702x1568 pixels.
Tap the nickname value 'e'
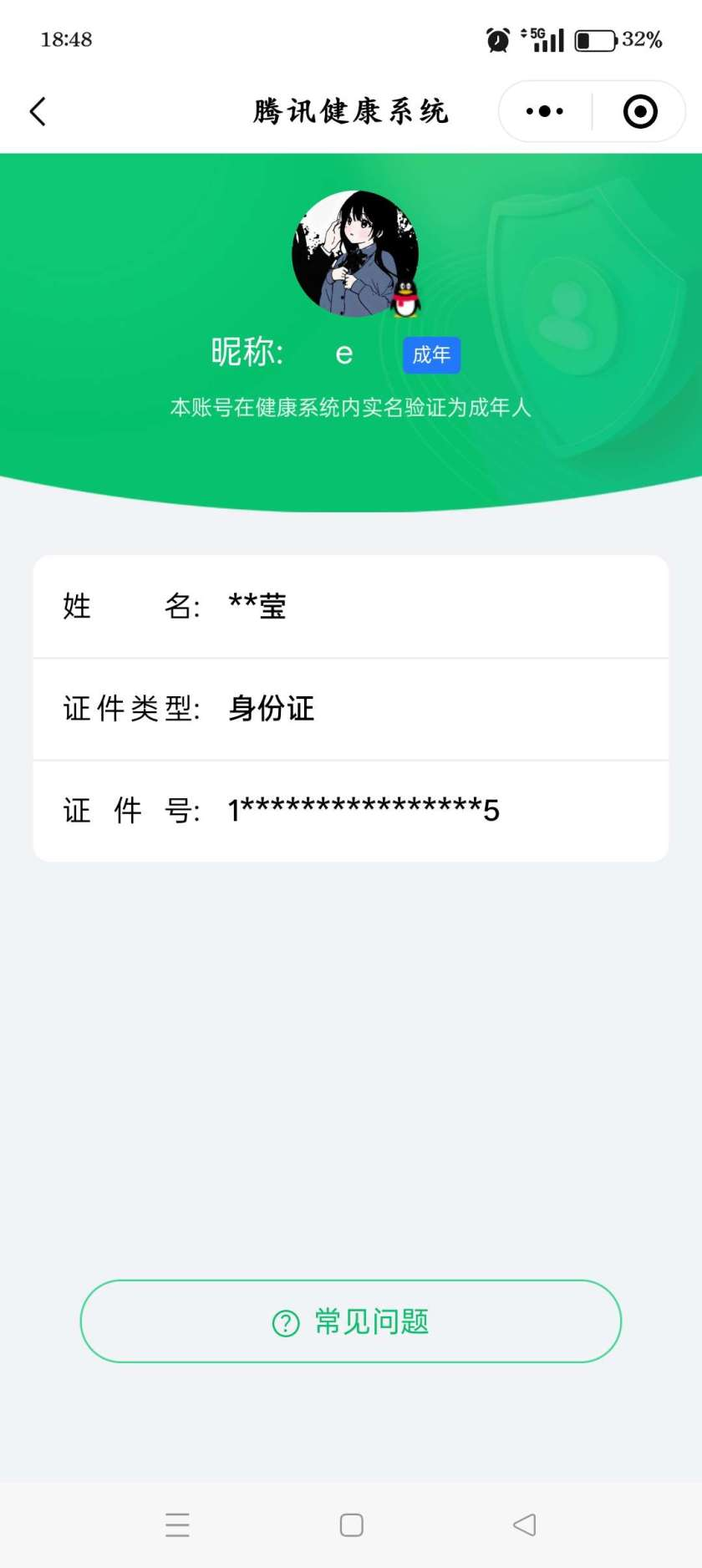point(344,354)
